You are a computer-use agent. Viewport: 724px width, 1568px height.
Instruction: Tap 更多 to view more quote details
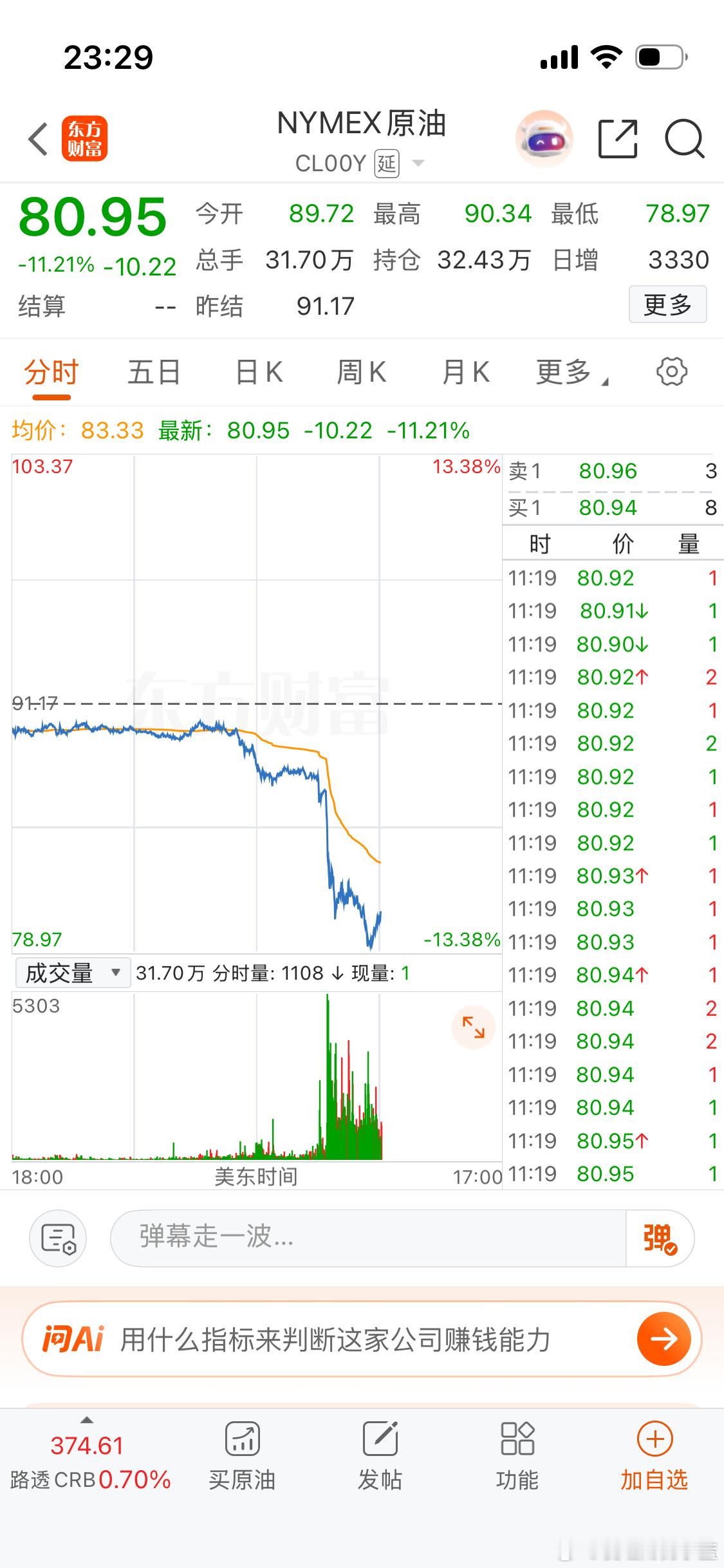tap(667, 304)
